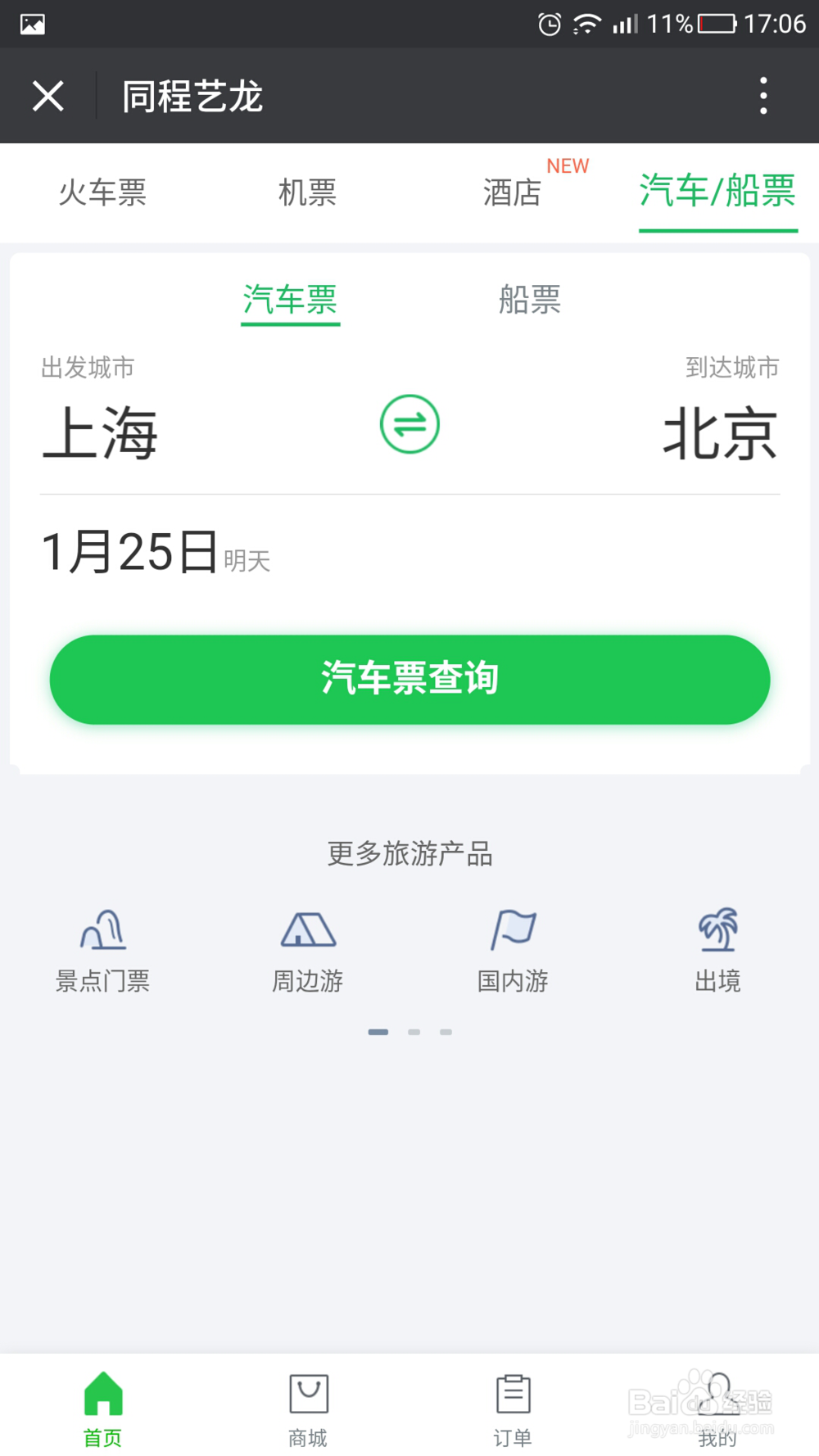
Task: Change departure city 上海
Action: tap(100, 433)
